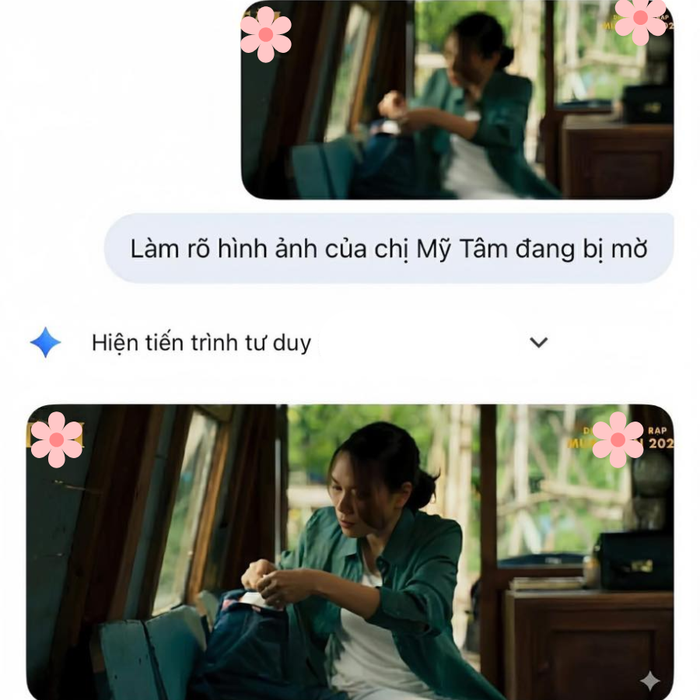This screenshot has width=700, height=700.
Task: Open the blurry uploaded photo in the chat
Action: pos(458,100)
